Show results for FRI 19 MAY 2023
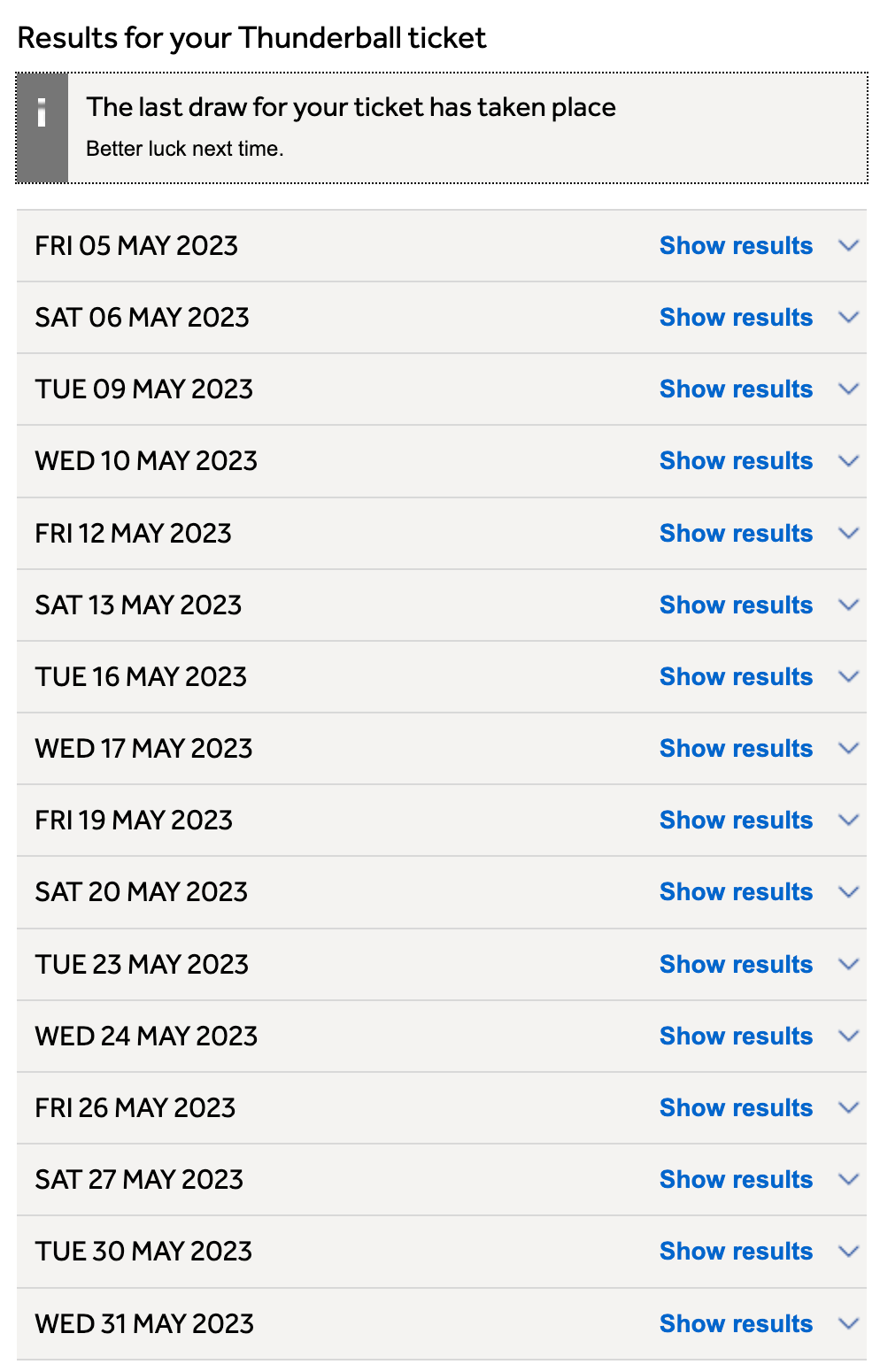The width and height of the screenshot is (880, 1372). tap(736, 821)
